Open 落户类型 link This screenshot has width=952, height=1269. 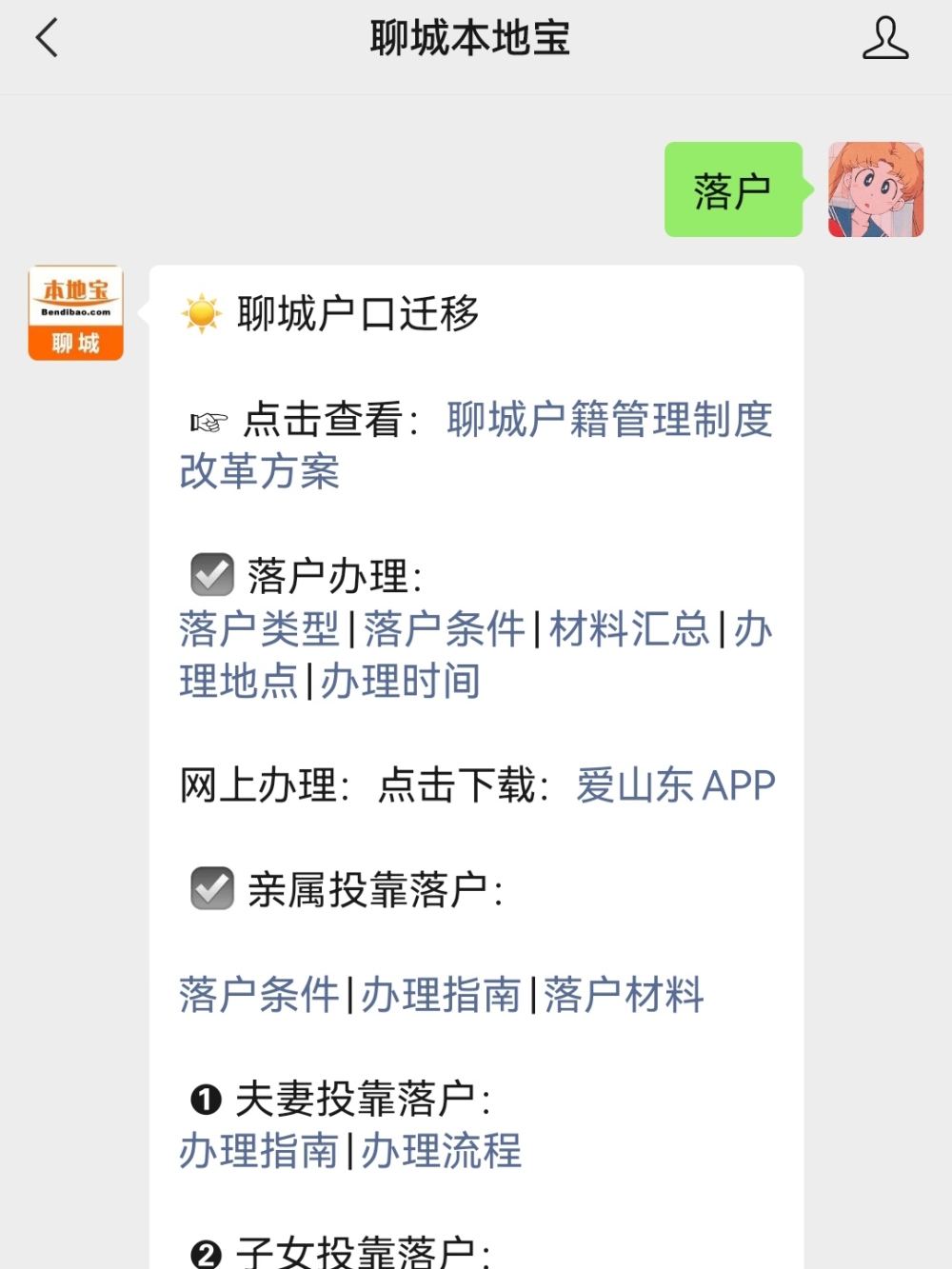[259, 629]
